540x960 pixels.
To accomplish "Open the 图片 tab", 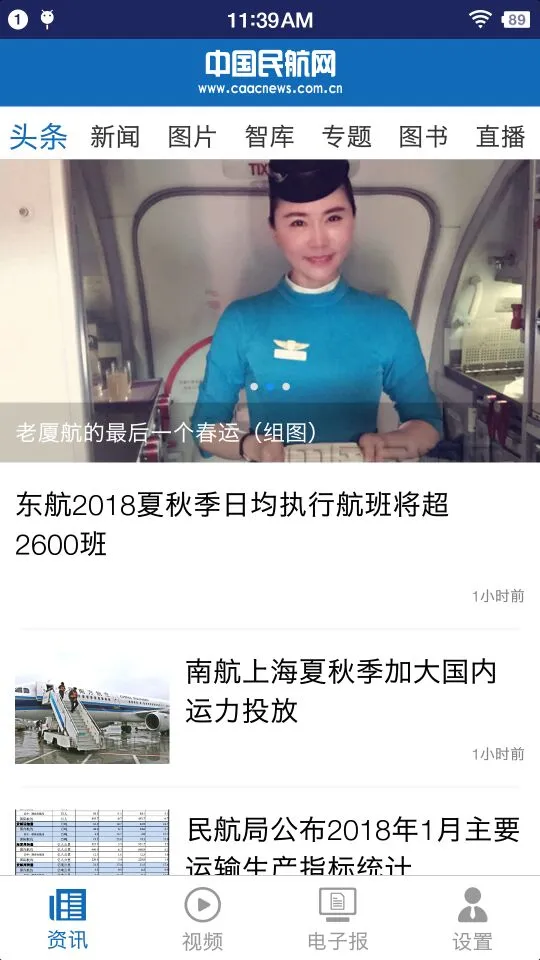I will (192, 137).
